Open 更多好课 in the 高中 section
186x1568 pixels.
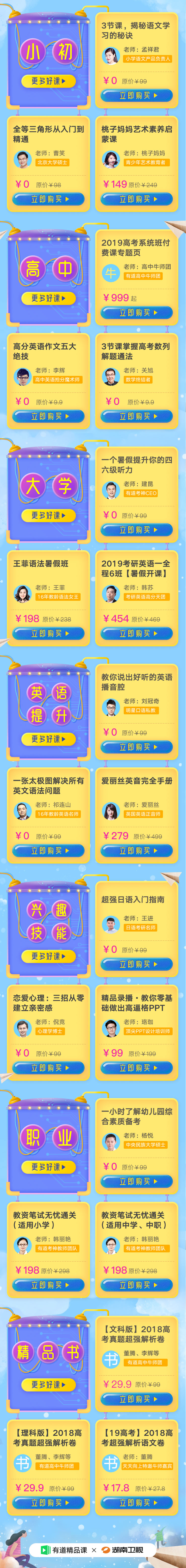pos(48,298)
